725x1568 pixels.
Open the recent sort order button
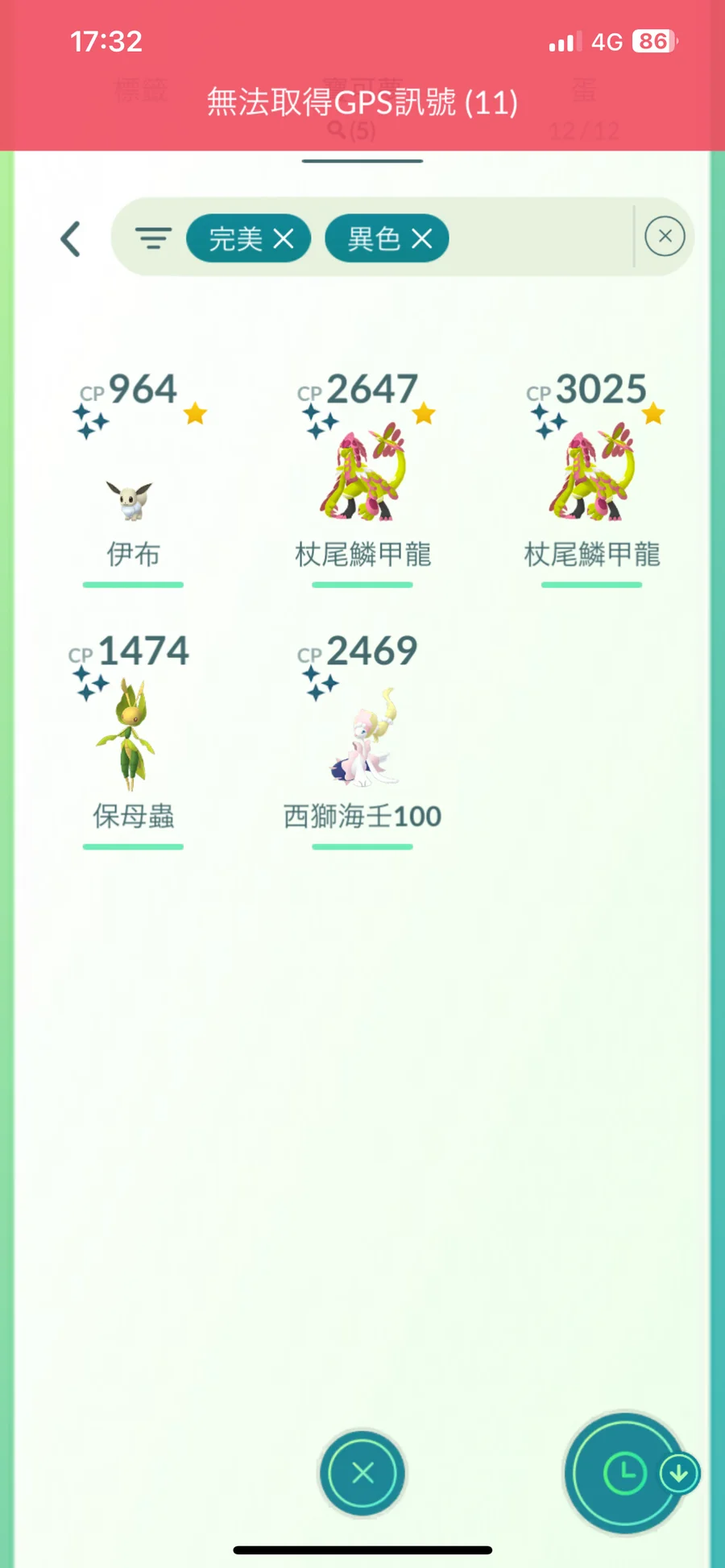625,1473
